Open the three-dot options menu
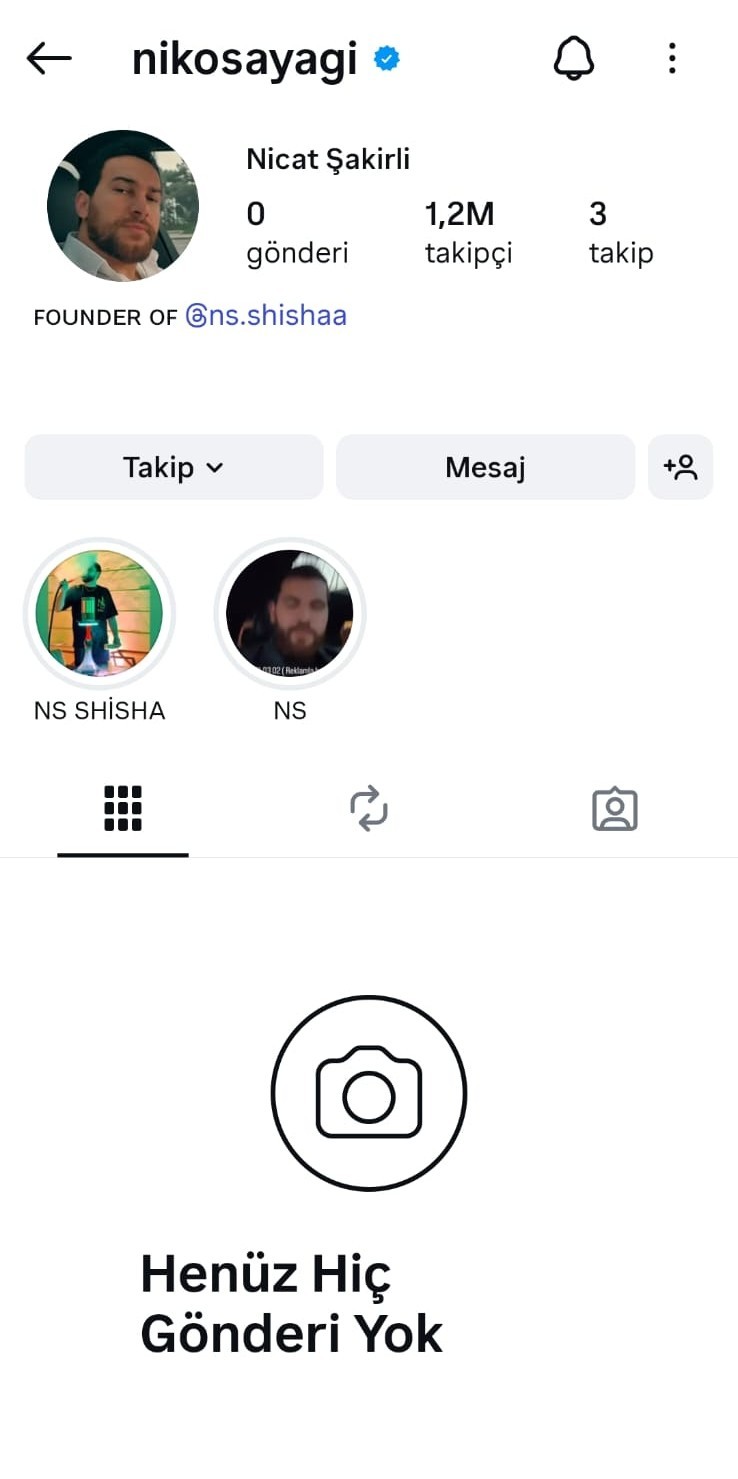Viewport: 738px width, 1479px height. 672,59
